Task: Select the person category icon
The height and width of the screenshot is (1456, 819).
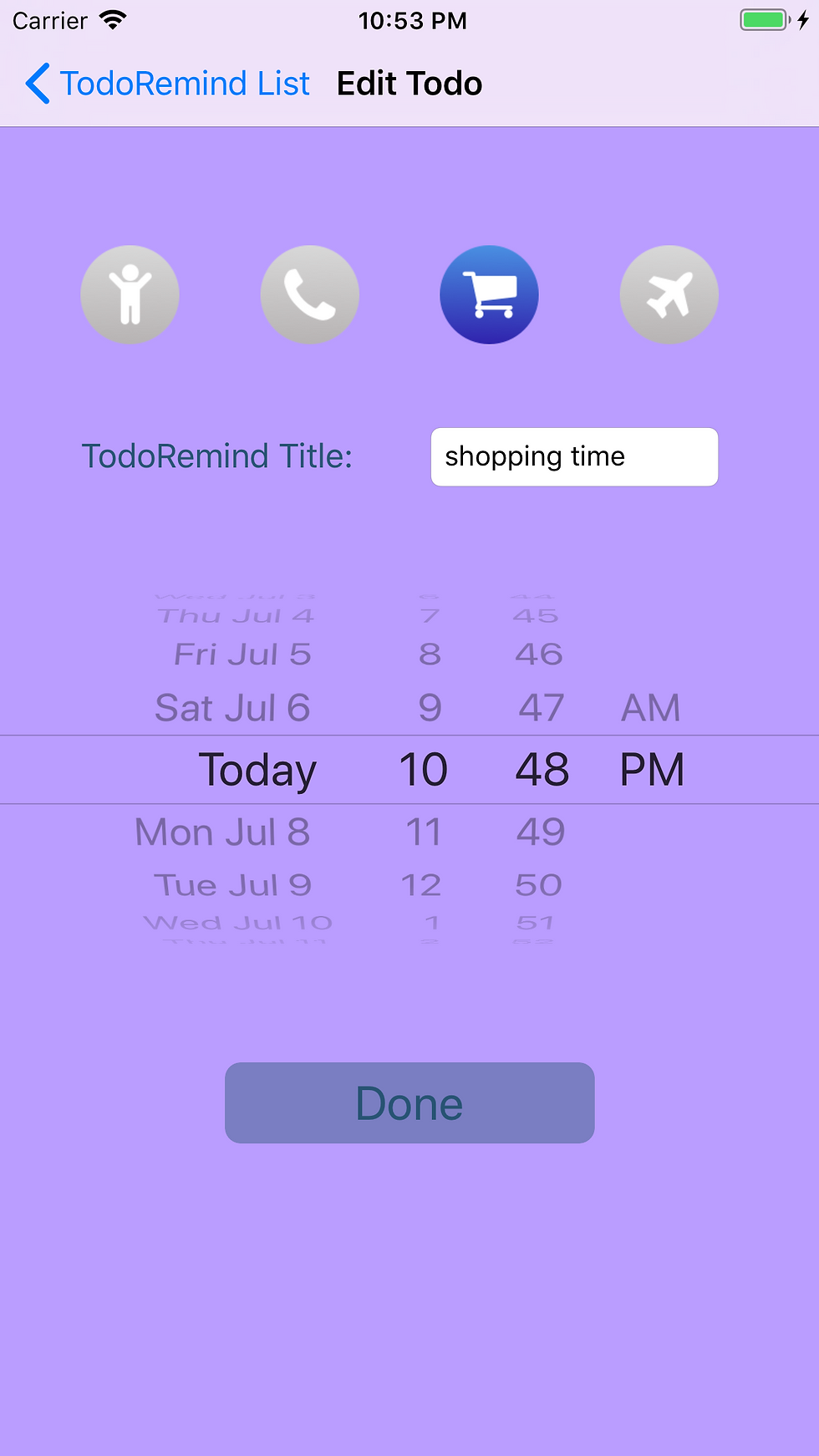Action: pyautogui.click(x=130, y=294)
